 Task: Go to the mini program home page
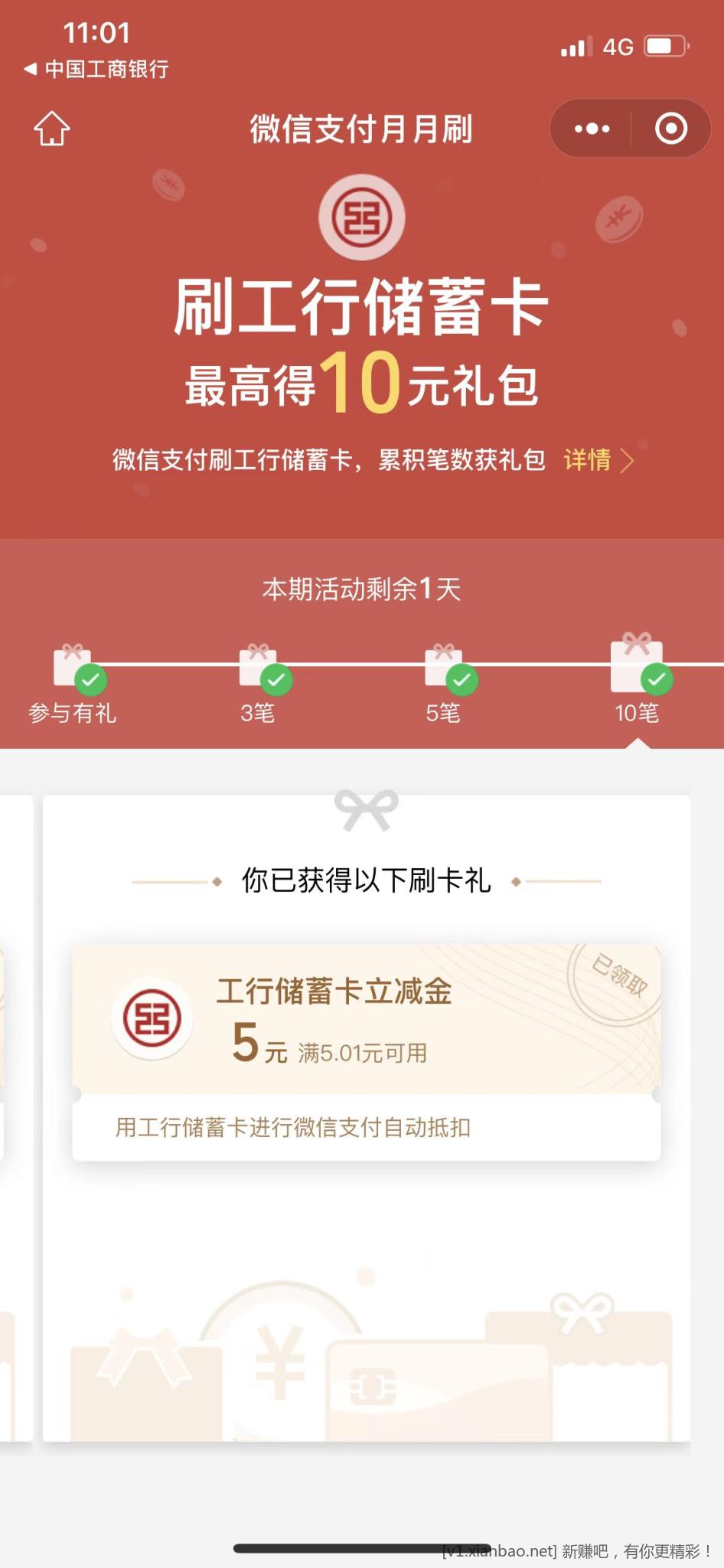pos(52,129)
